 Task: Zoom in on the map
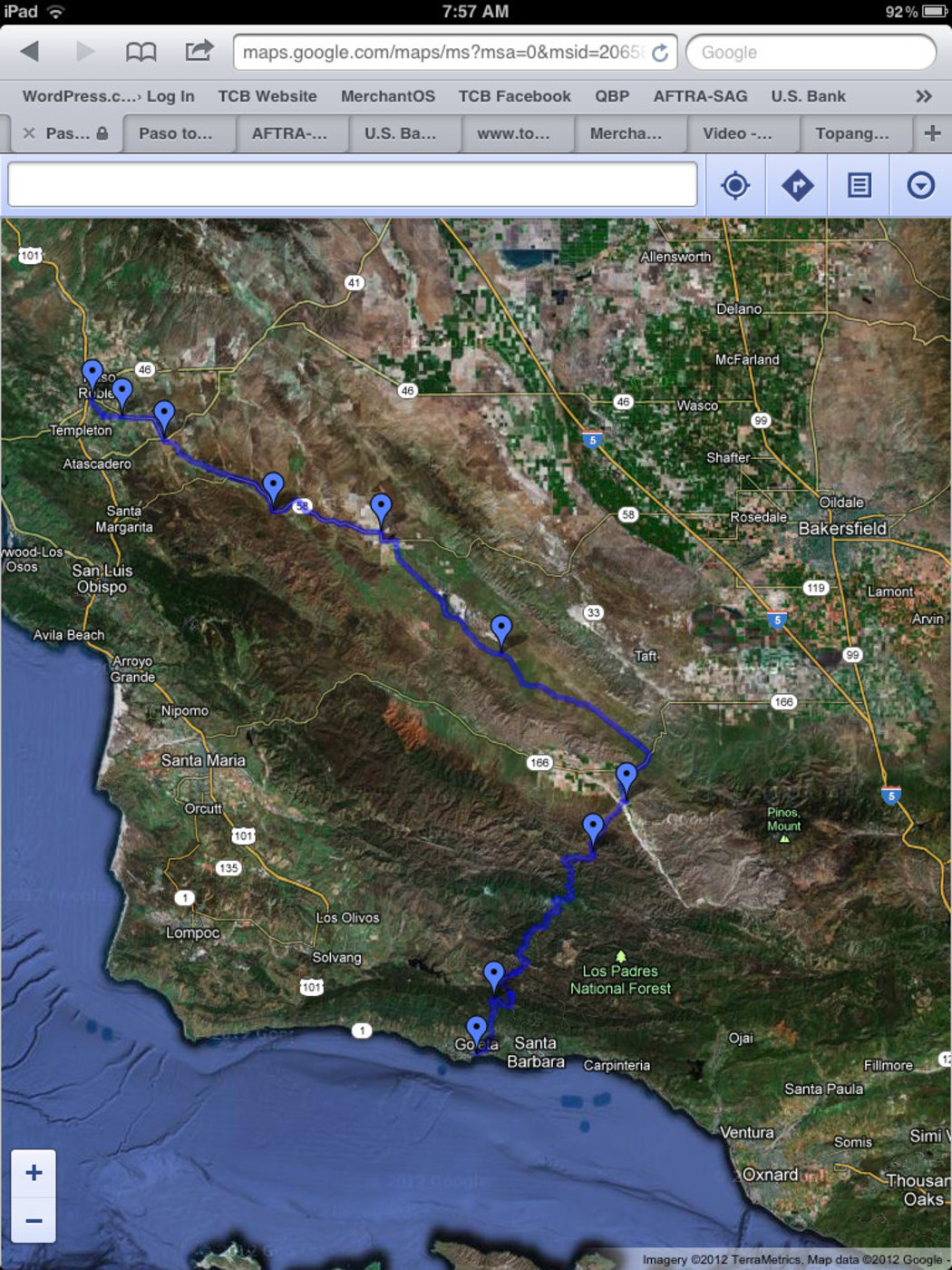click(34, 1173)
